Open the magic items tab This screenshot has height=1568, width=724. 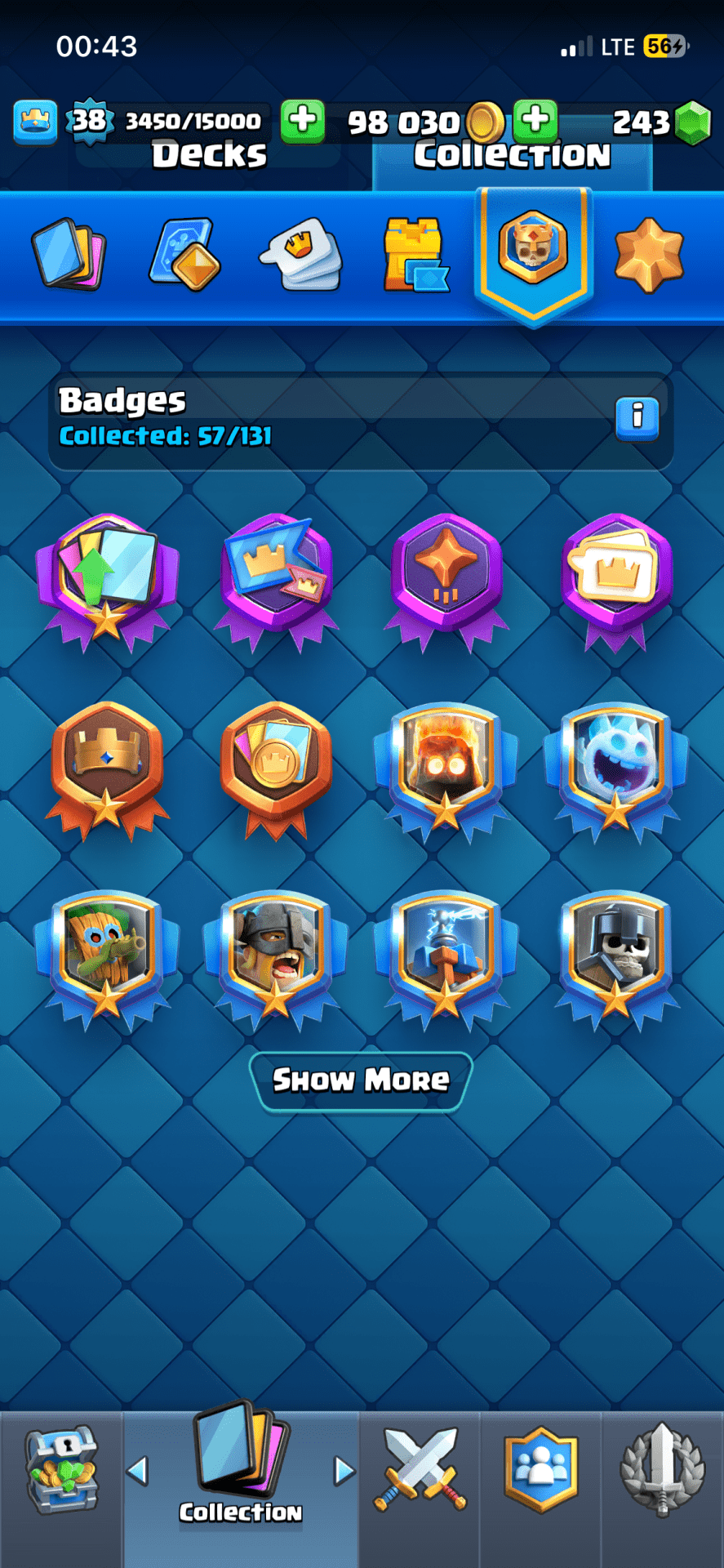[x=185, y=254]
